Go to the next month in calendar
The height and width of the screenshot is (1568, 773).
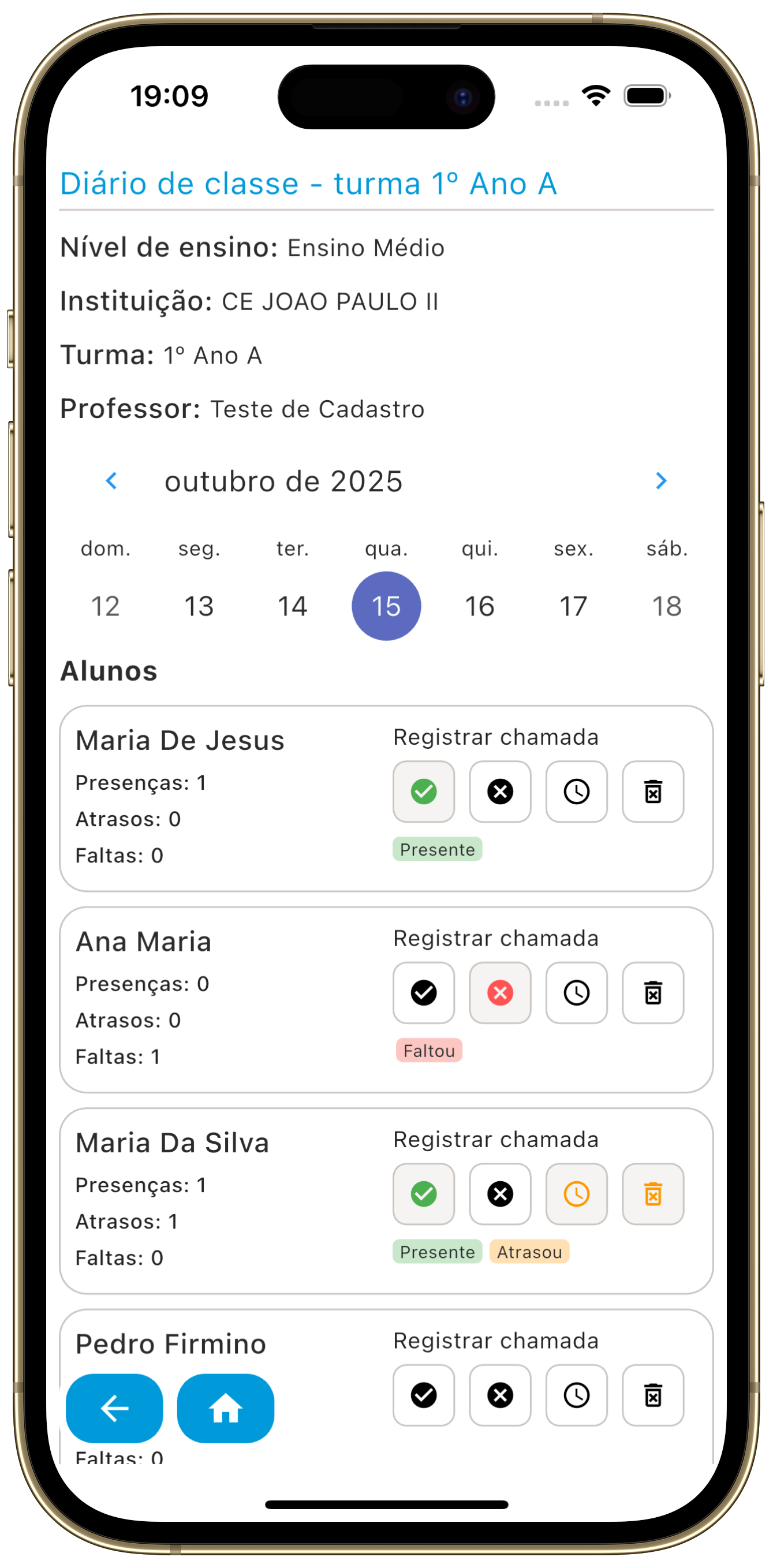pos(661,481)
